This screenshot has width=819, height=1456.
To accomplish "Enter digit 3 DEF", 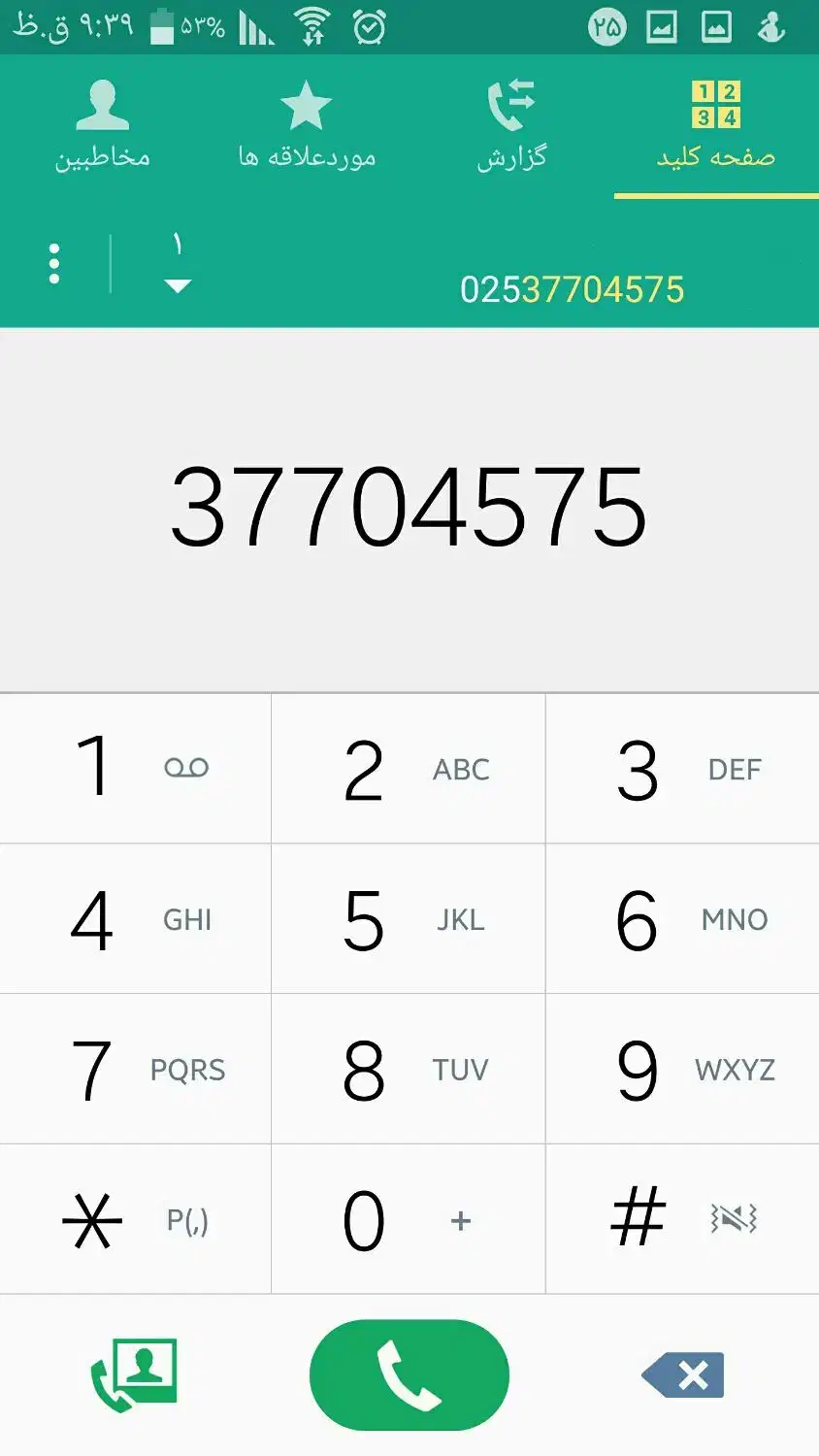I will pyautogui.click(x=682, y=770).
